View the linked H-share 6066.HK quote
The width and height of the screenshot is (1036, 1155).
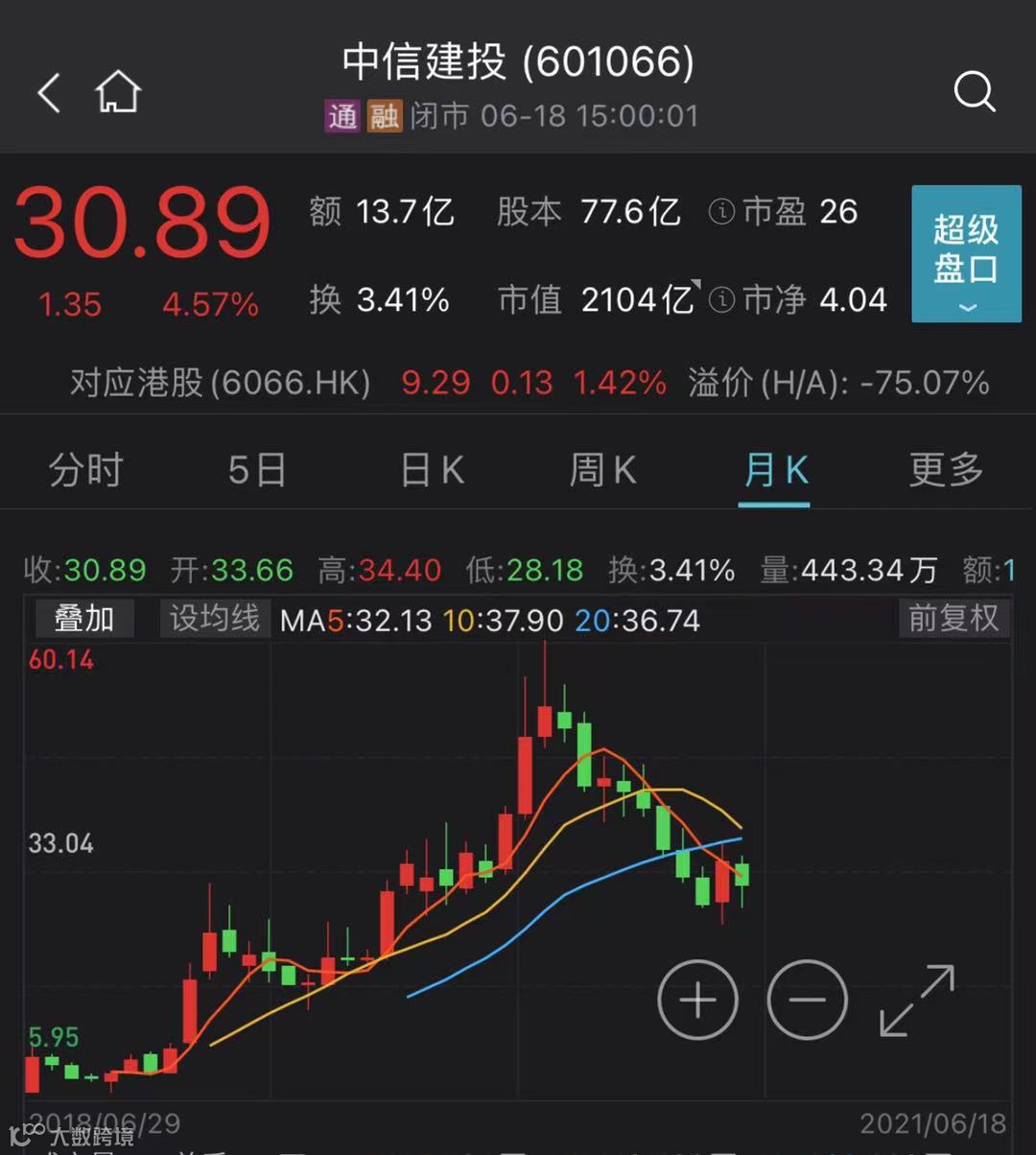click(221, 384)
